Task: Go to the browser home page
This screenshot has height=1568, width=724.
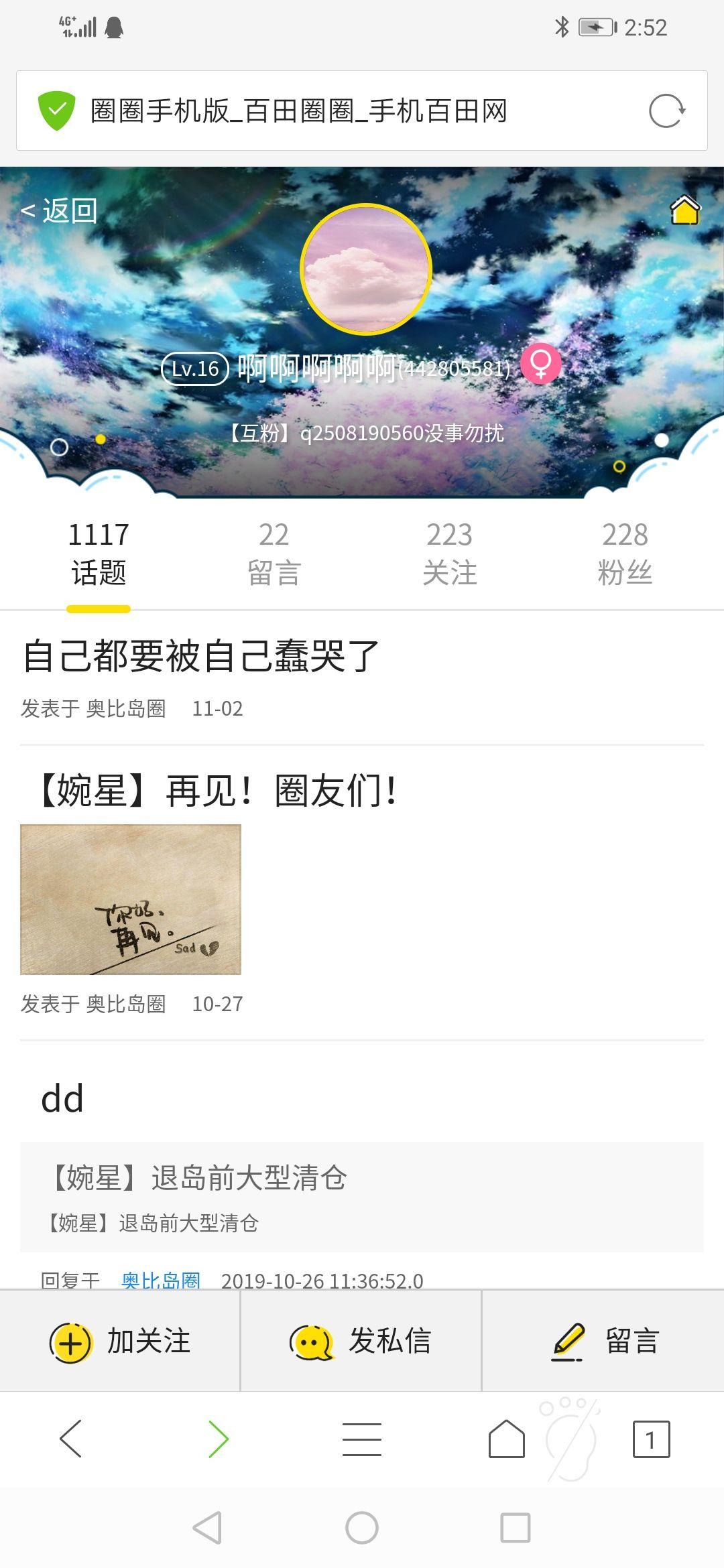Action: coord(507,1439)
